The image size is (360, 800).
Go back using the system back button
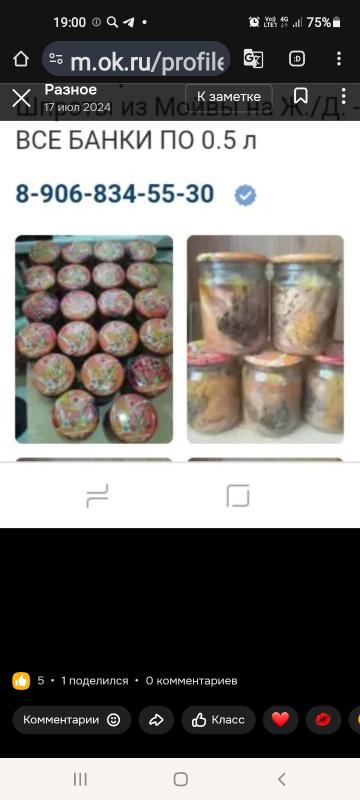point(281,779)
